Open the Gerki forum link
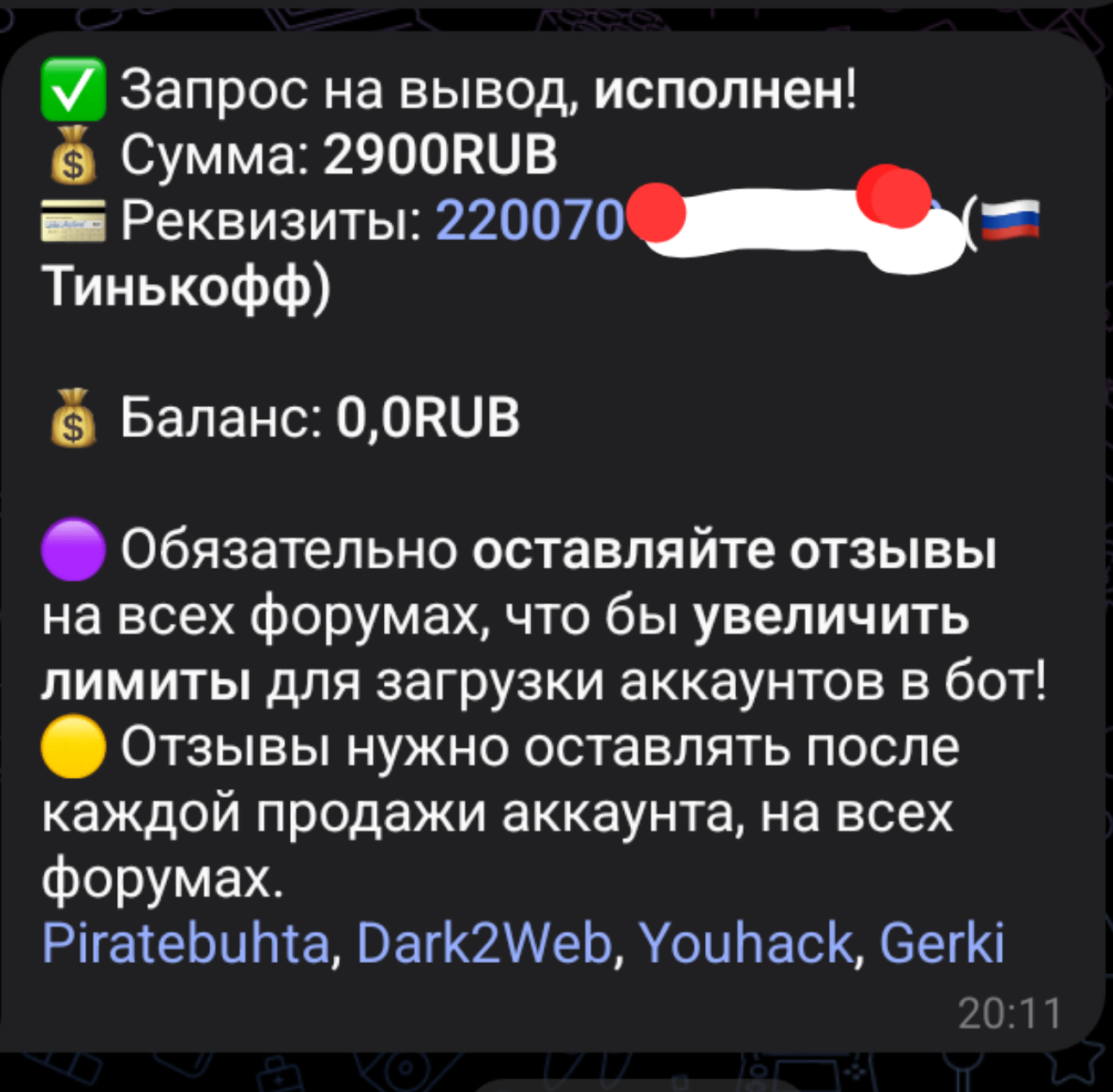Image resolution: width=1113 pixels, height=1092 pixels. coord(942,942)
